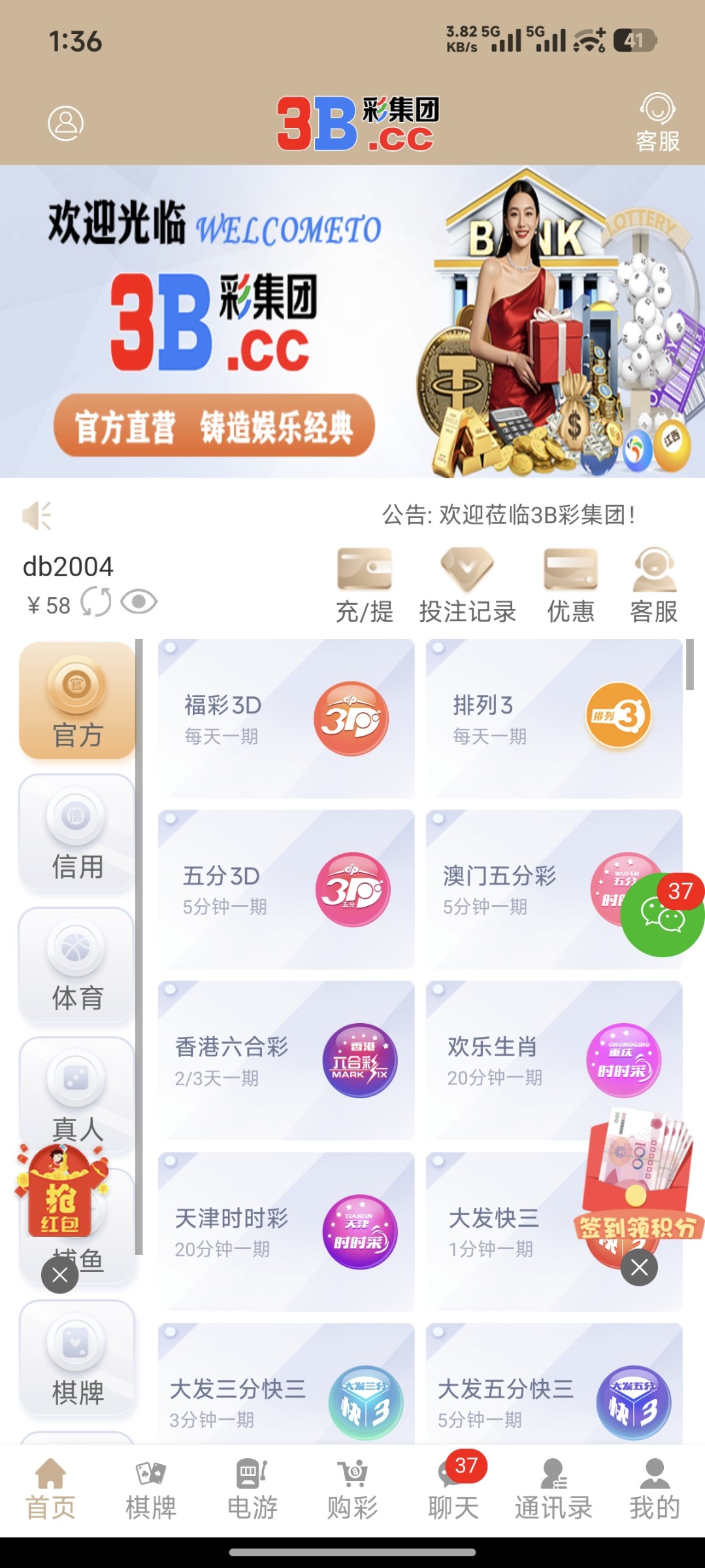
Task: Open the 投注记录 betting records icon
Action: tap(466, 581)
